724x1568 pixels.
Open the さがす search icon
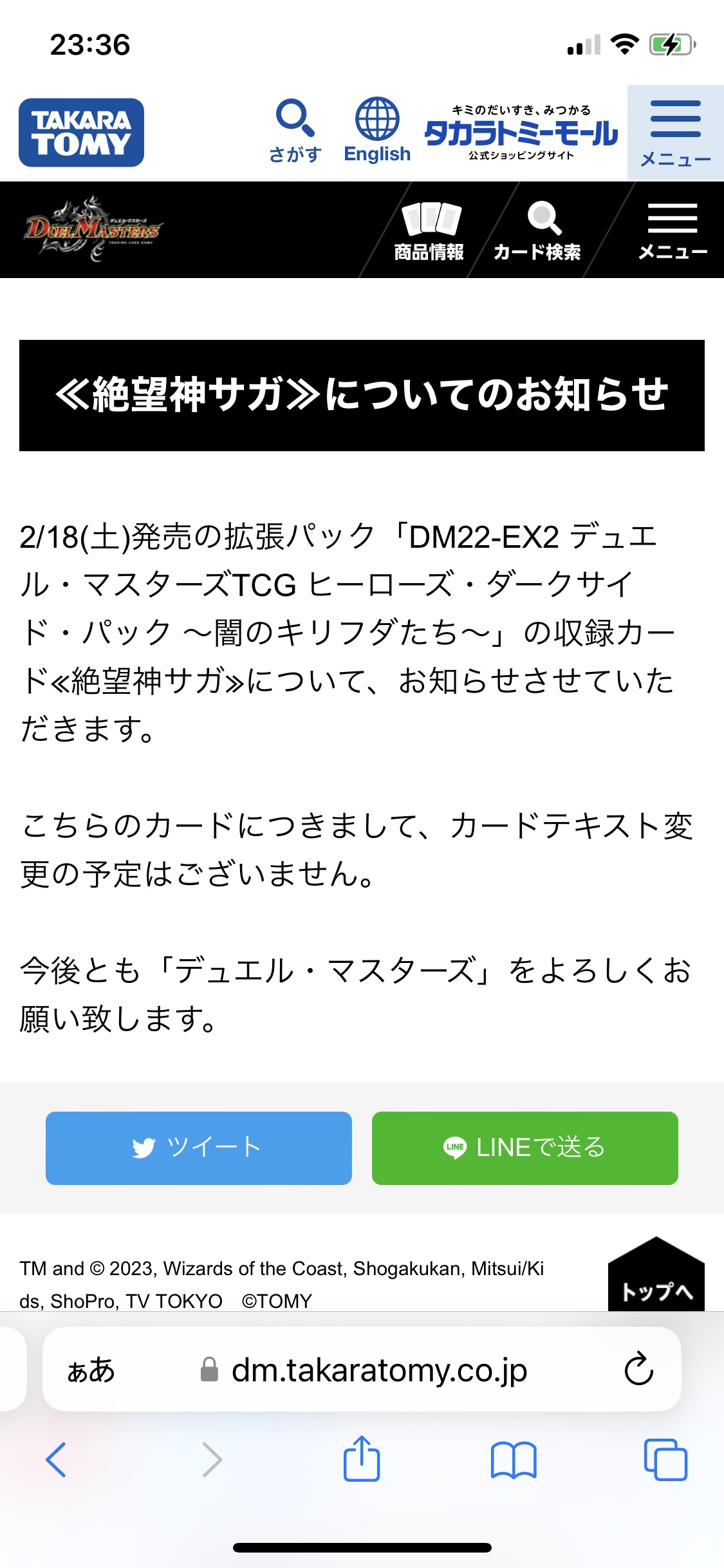(295, 131)
